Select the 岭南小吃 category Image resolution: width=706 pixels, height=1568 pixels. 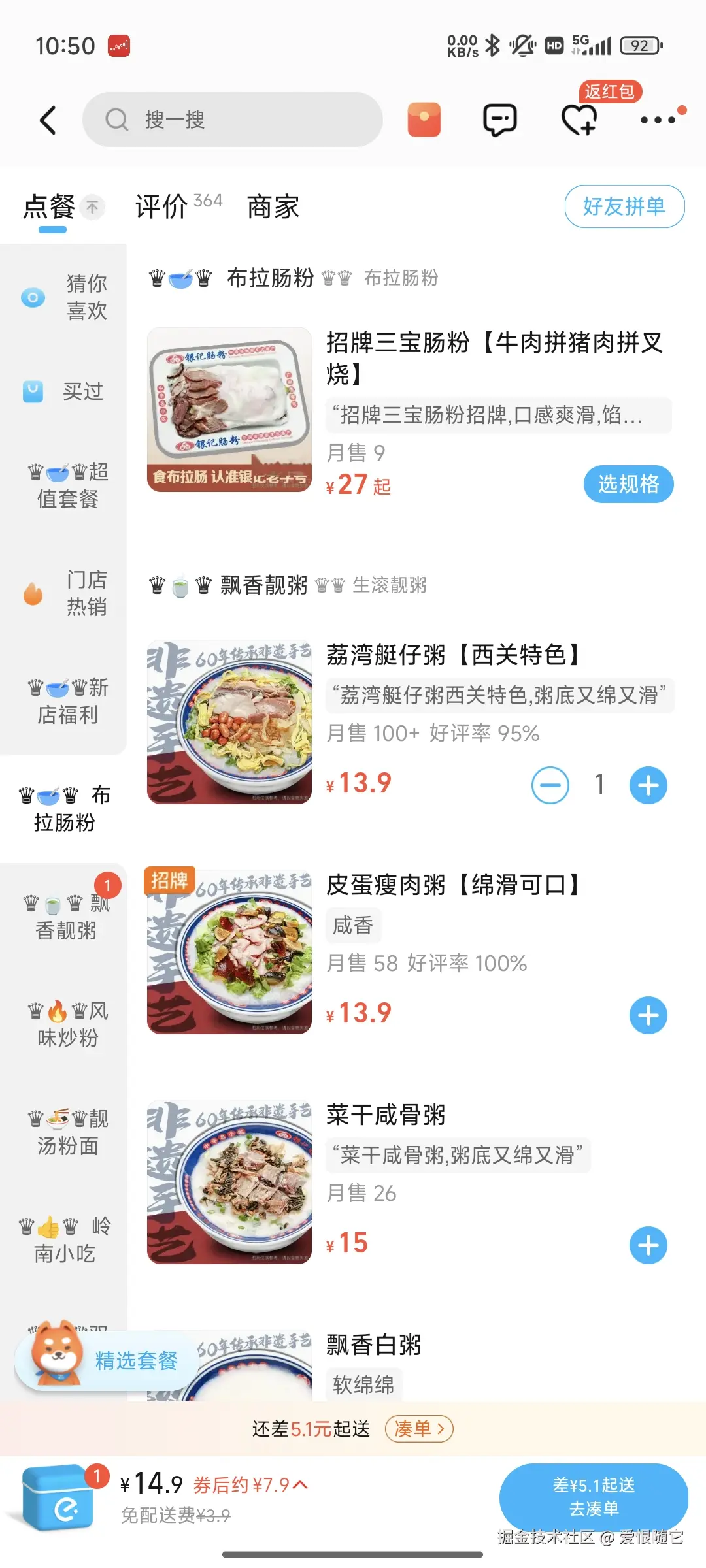click(x=63, y=1239)
